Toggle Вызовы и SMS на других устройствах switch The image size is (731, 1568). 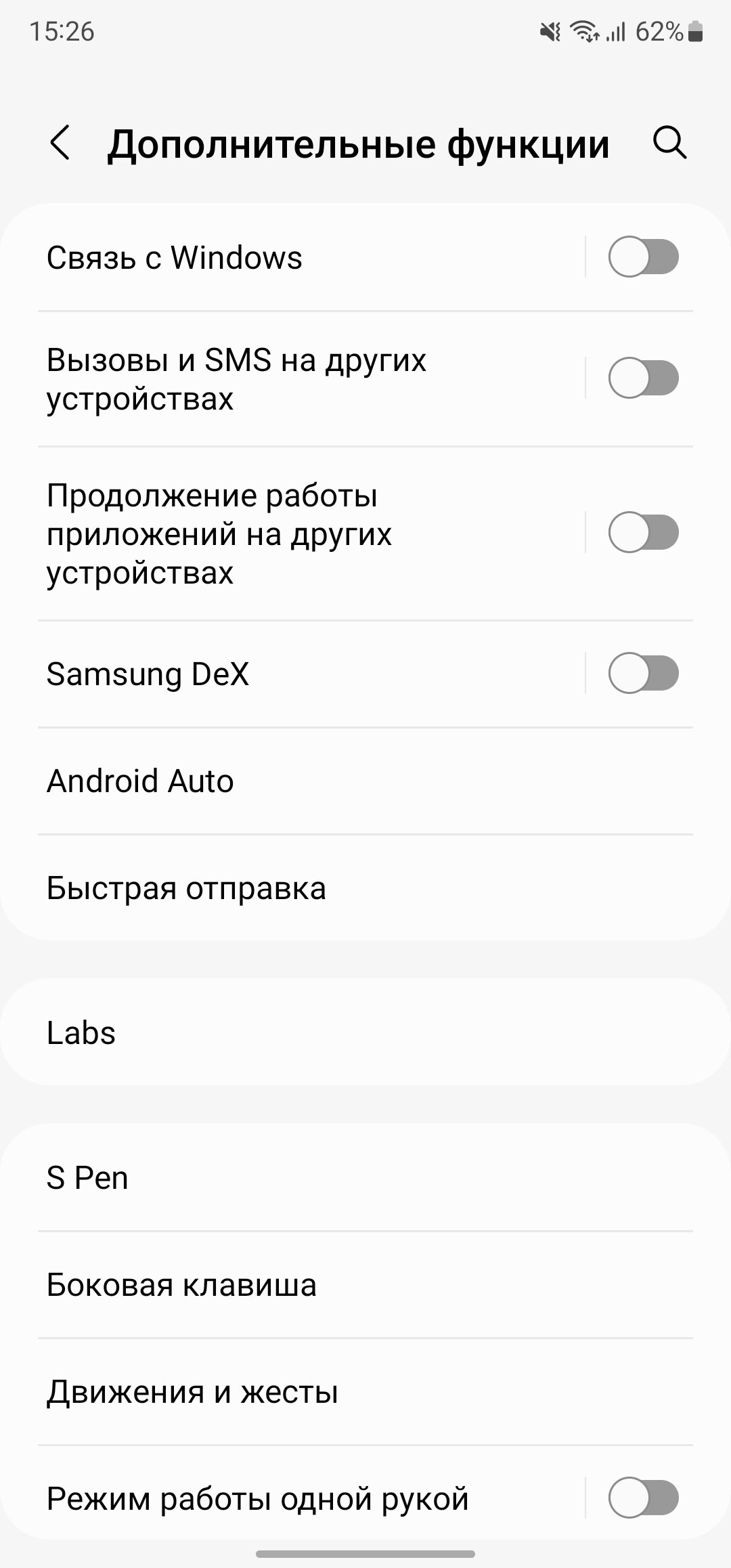pos(643,378)
